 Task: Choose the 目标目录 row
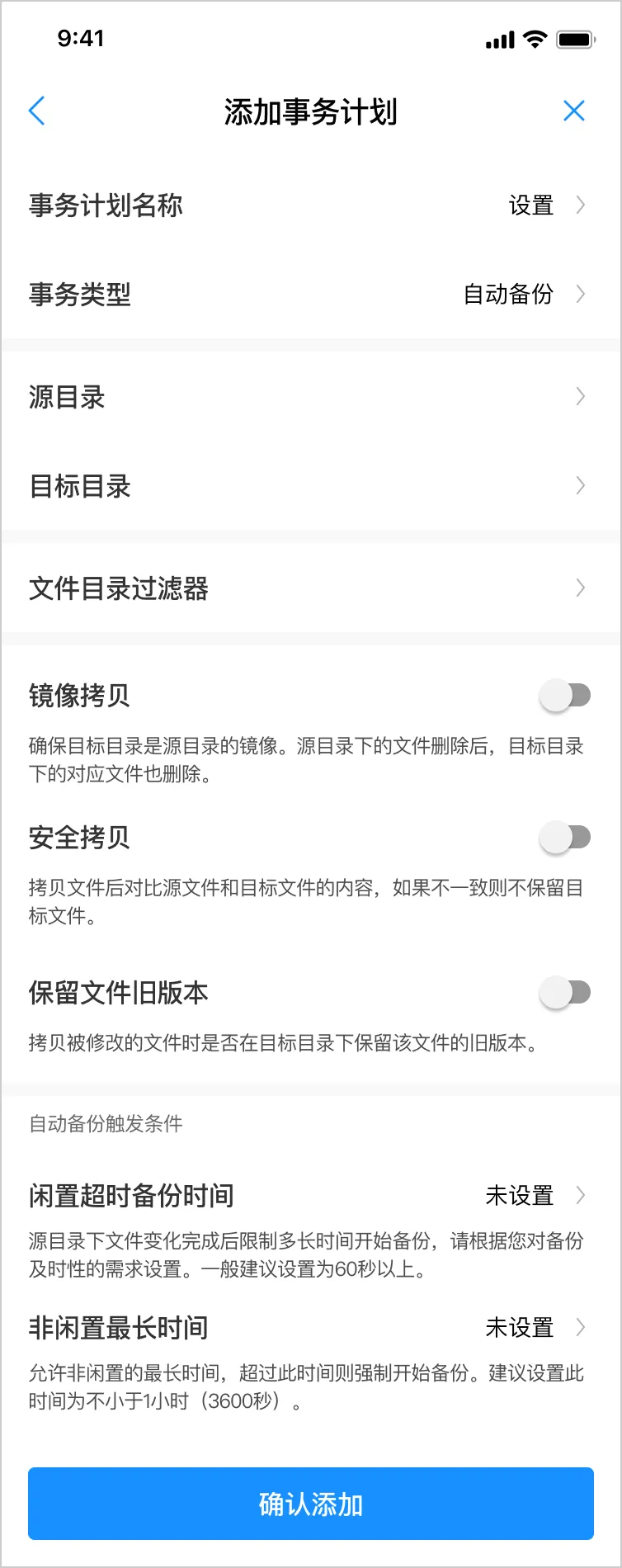(x=310, y=485)
